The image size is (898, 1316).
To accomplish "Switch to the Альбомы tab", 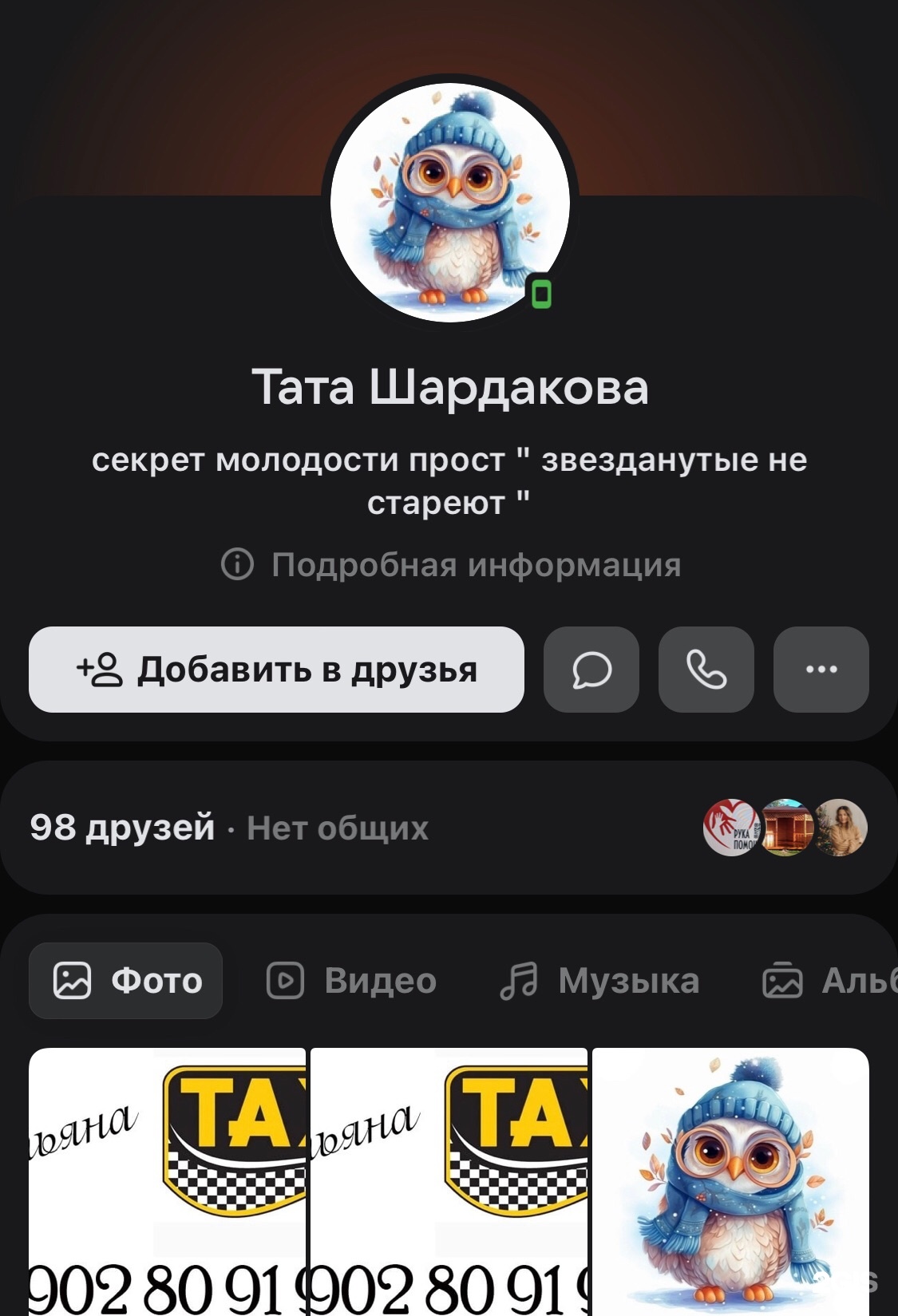I will 830,981.
